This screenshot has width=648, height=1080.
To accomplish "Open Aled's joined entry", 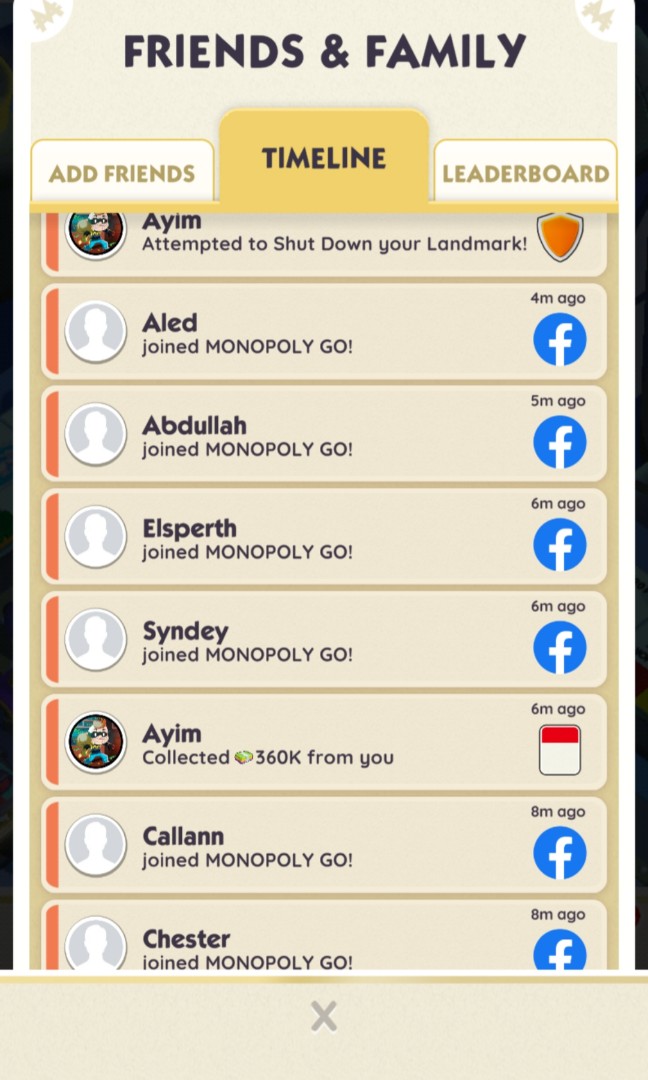I will [324, 332].
